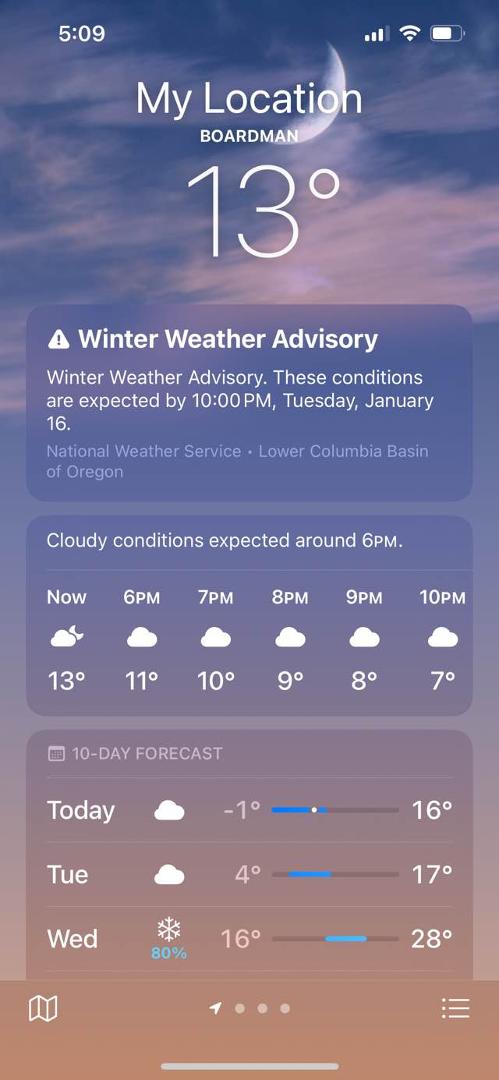
Task: Open Tue forecast details
Action: coord(250,874)
